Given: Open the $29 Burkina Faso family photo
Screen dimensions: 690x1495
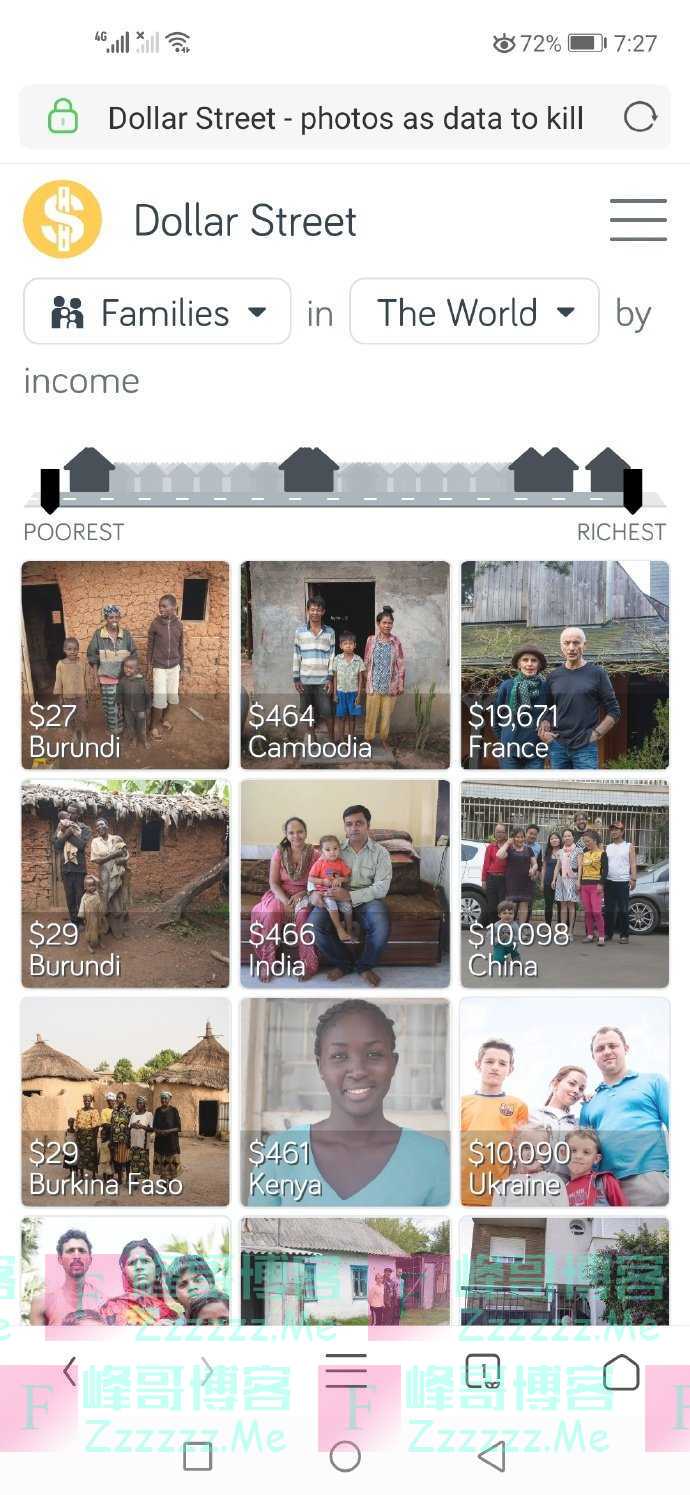Looking at the screenshot, I should click(x=125, y=1102).
